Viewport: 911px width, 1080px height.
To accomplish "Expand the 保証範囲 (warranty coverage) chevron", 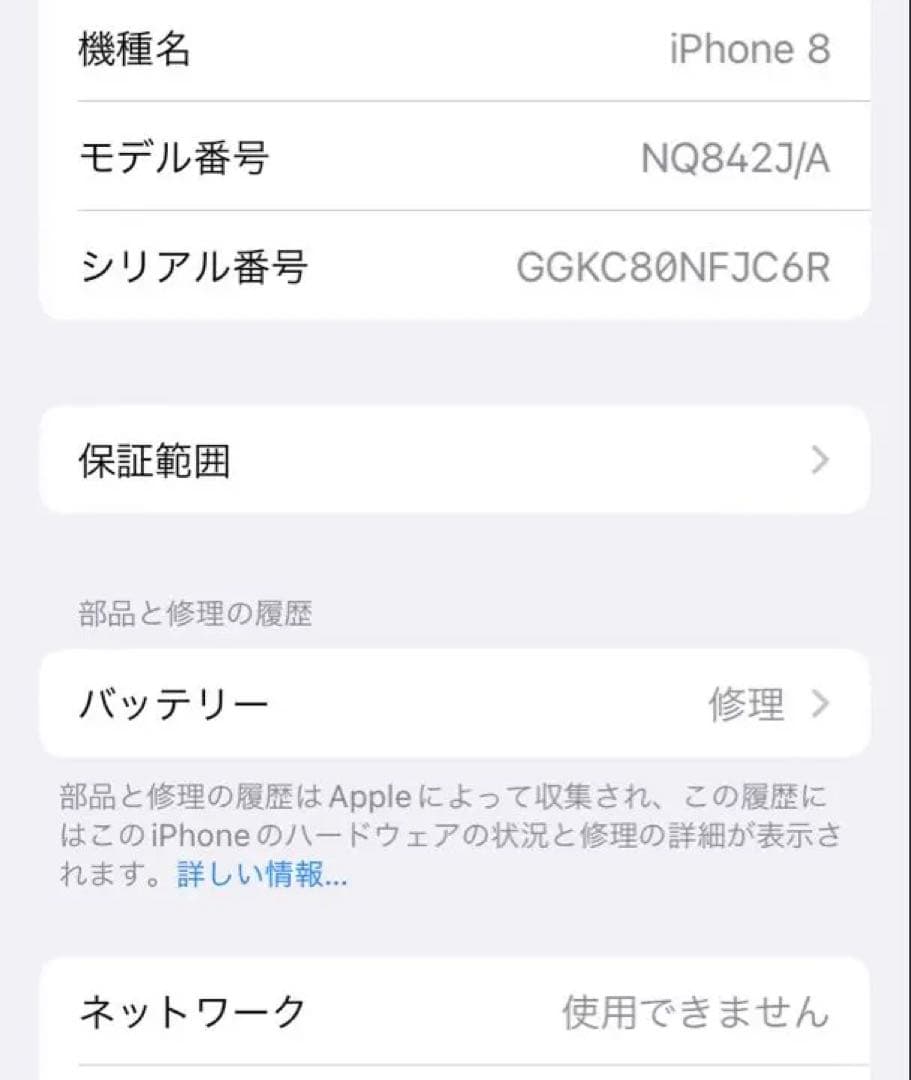I will coord(818,461).
